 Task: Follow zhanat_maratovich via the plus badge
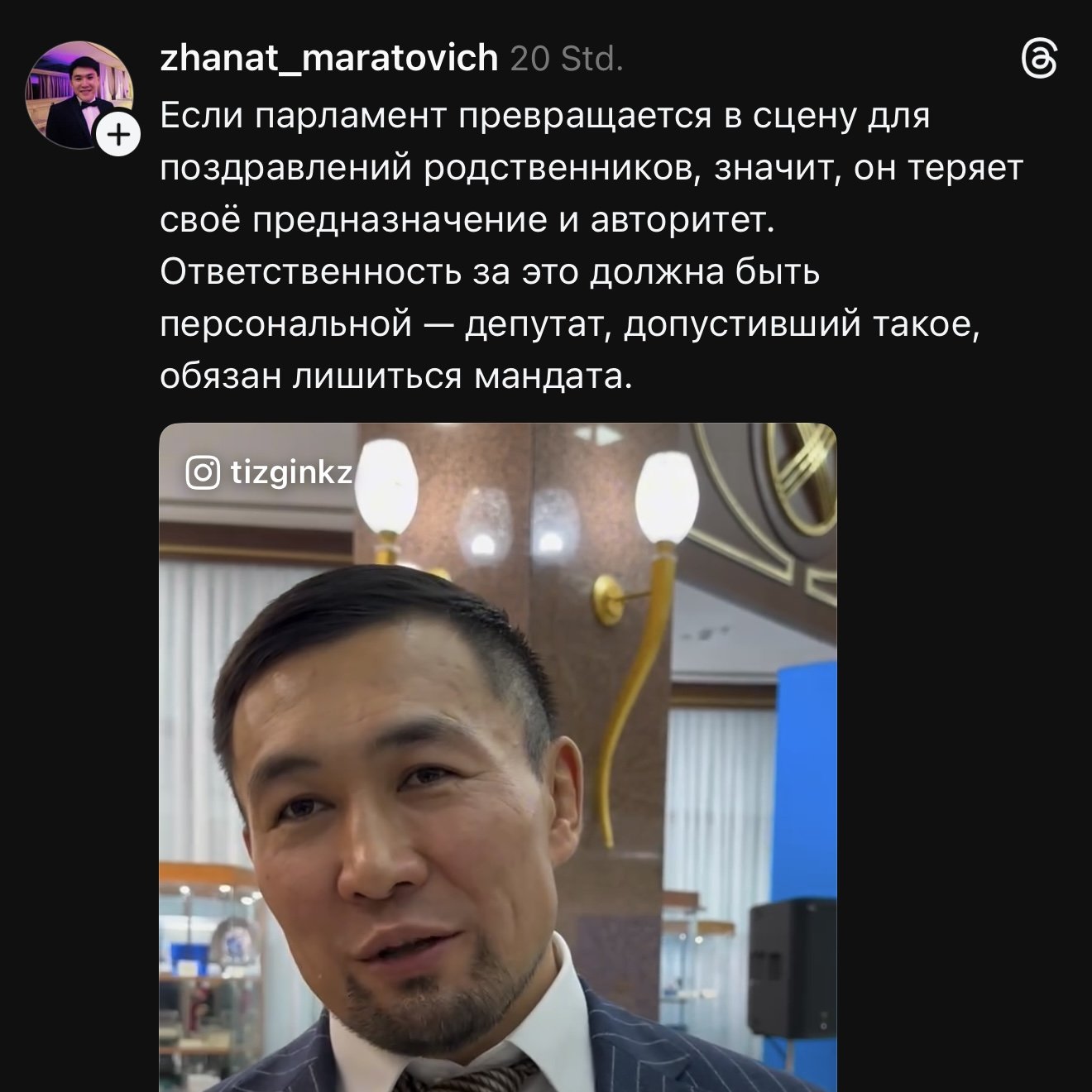[x=120, y=133]
